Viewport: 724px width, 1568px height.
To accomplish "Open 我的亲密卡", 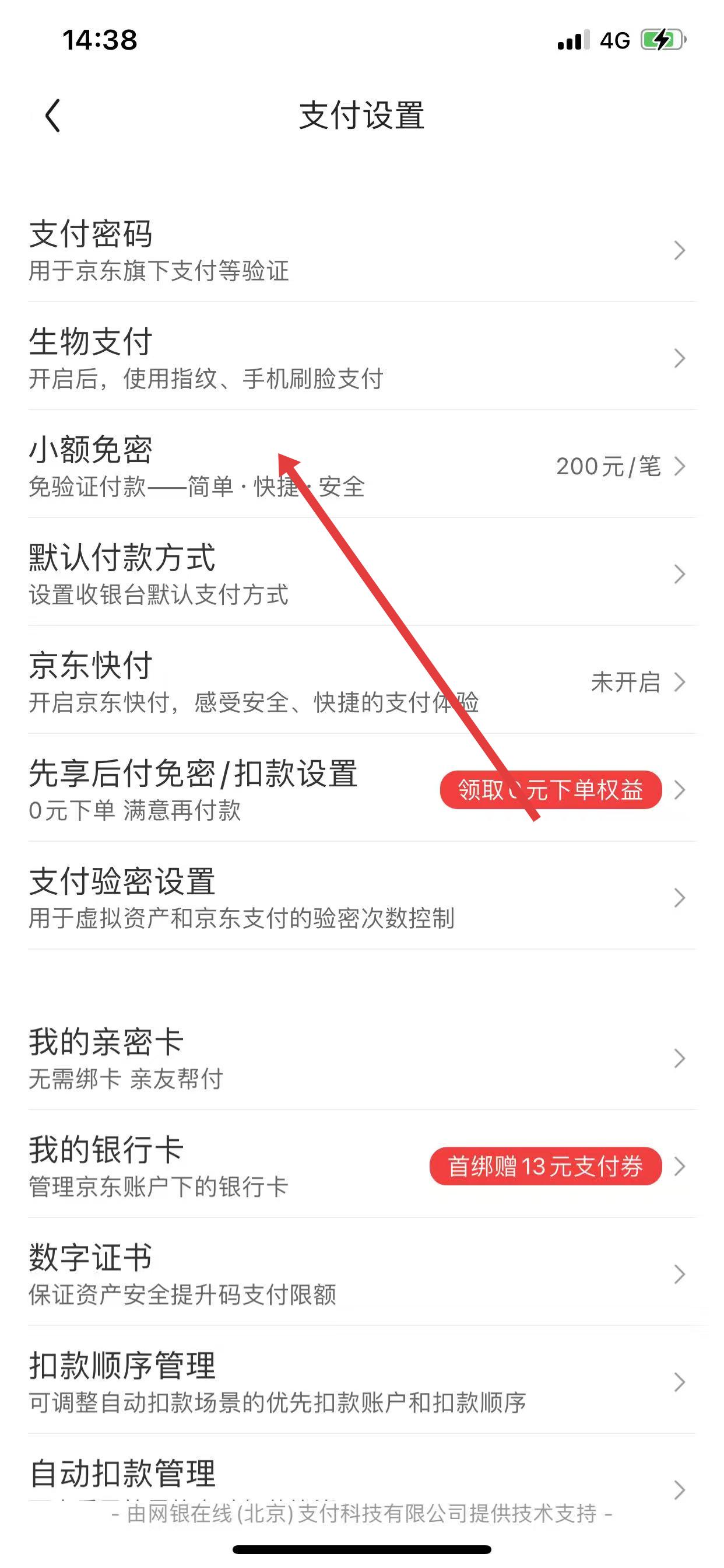I will coord(362,1059).
